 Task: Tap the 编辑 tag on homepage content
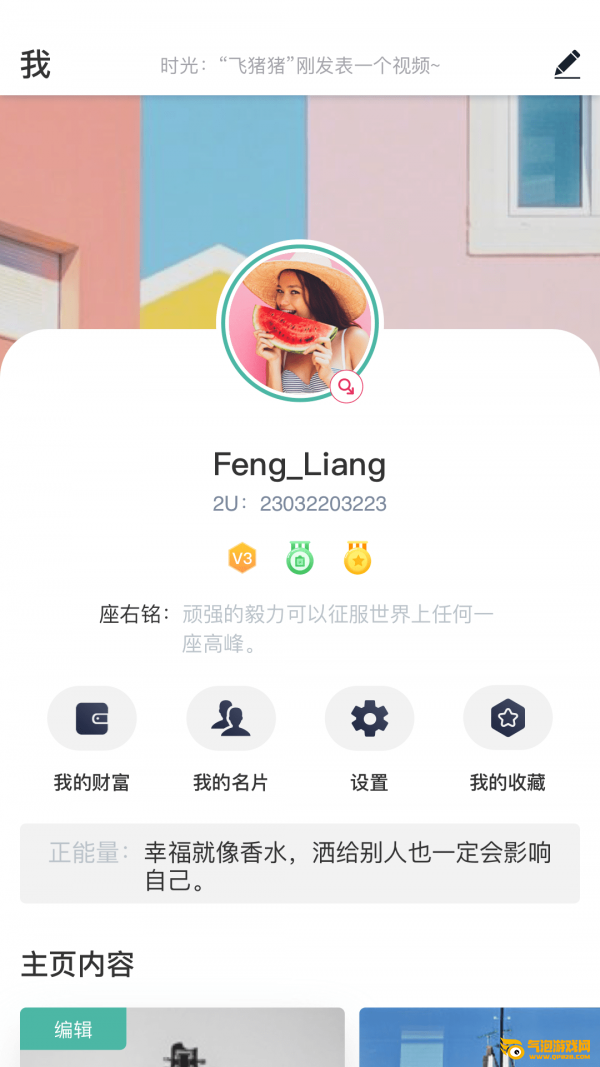(73, 1029)
